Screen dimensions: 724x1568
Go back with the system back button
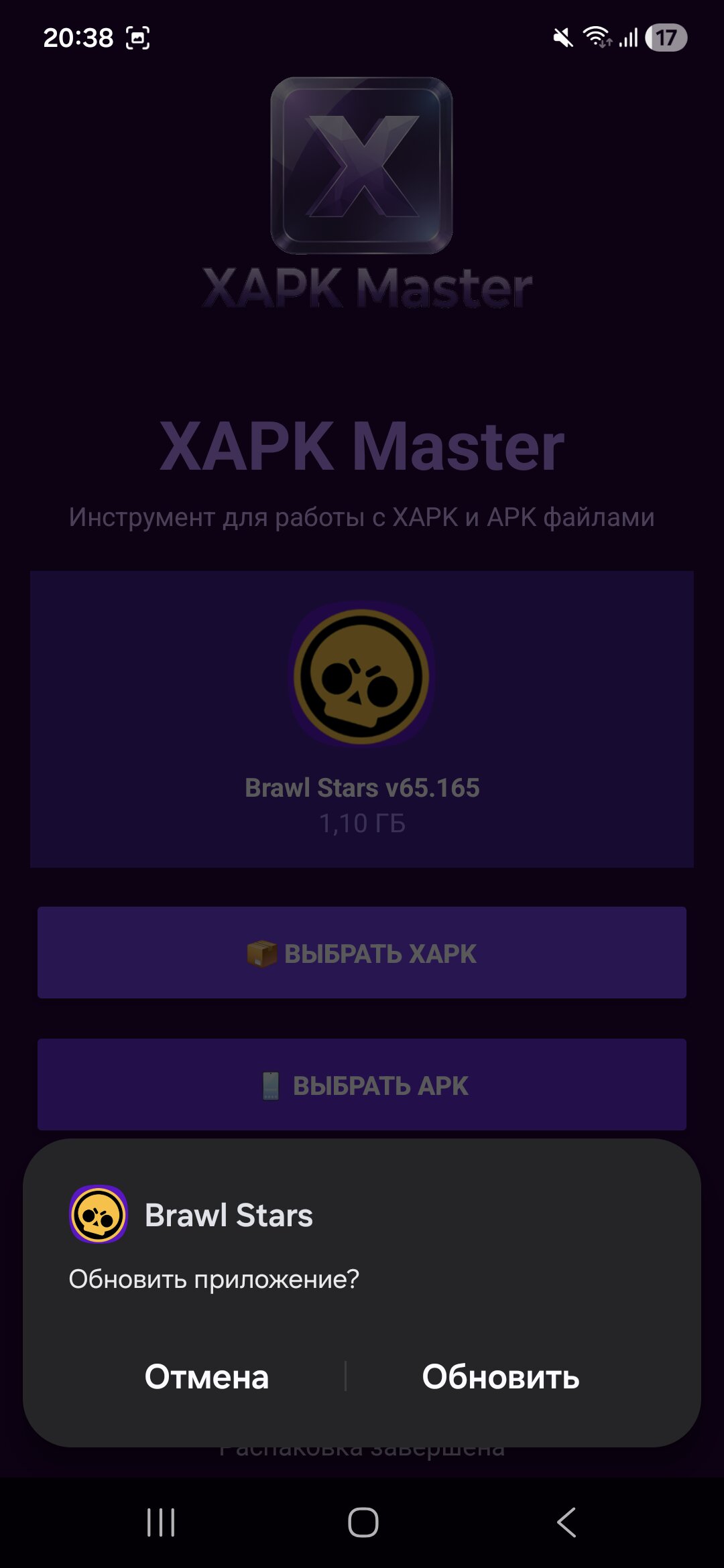[566, 1522]
